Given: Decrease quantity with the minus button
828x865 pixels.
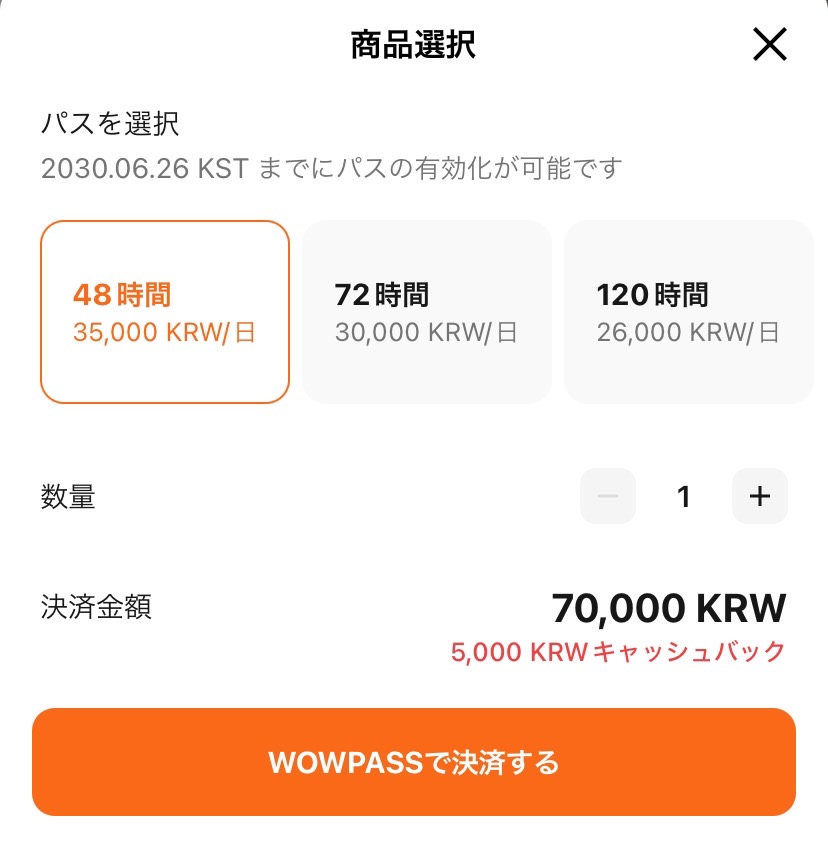Looking at the screenshot, I should tap(608, 496).
